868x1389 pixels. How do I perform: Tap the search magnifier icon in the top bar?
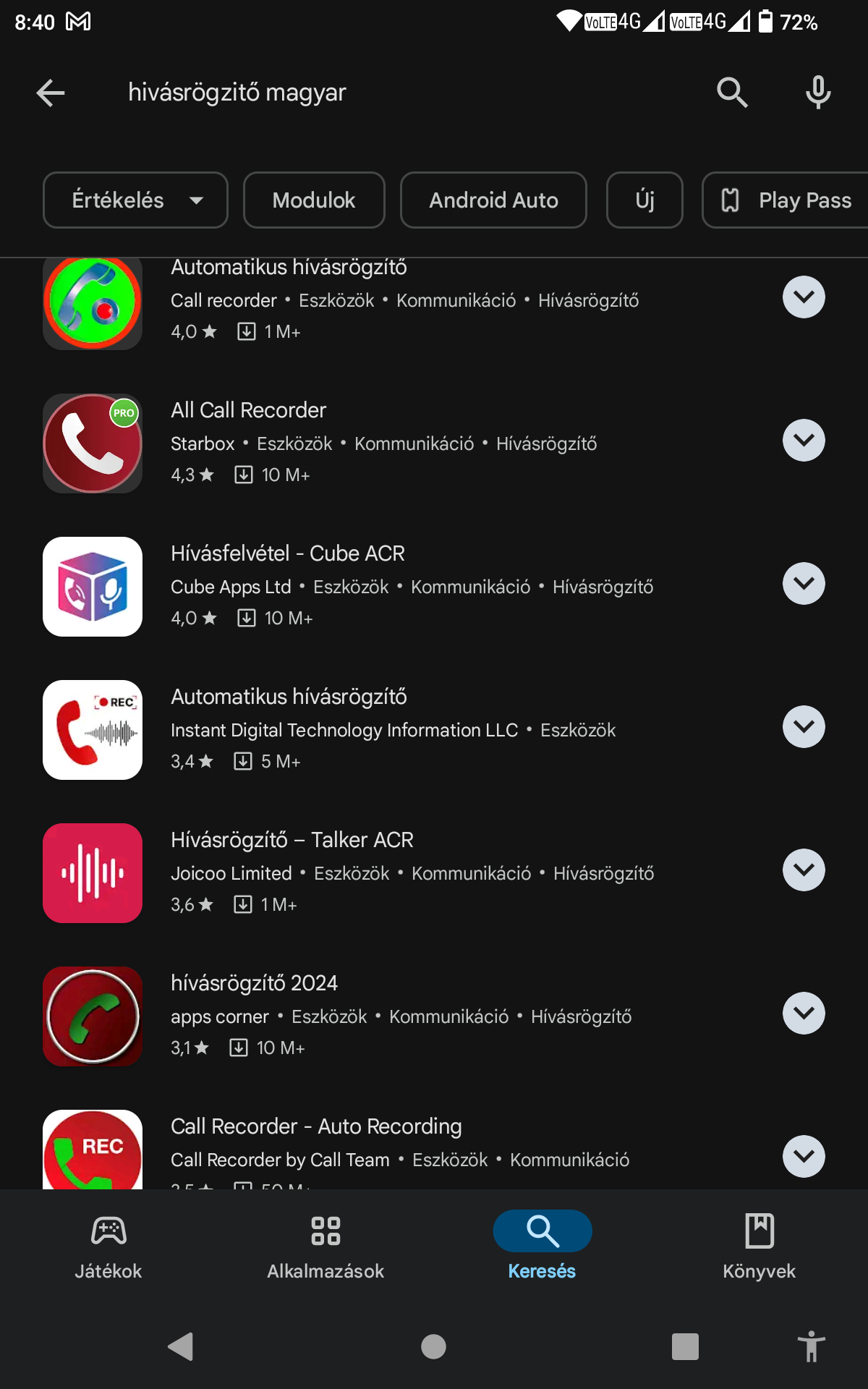coord(732,93)
